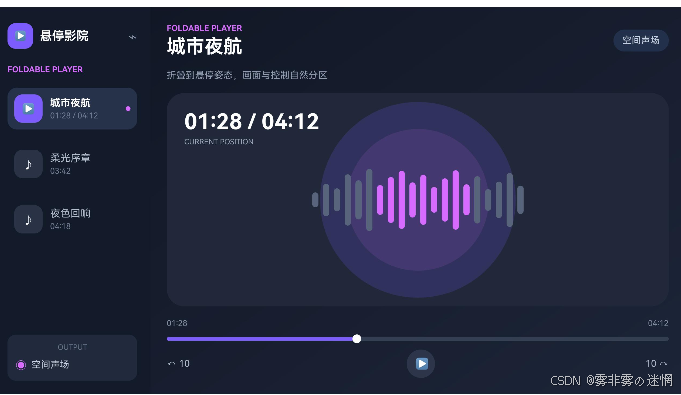Tap the 空间声场 chip at top right
The height and width of the screenshot is (395, 681).
coord(641,40)
